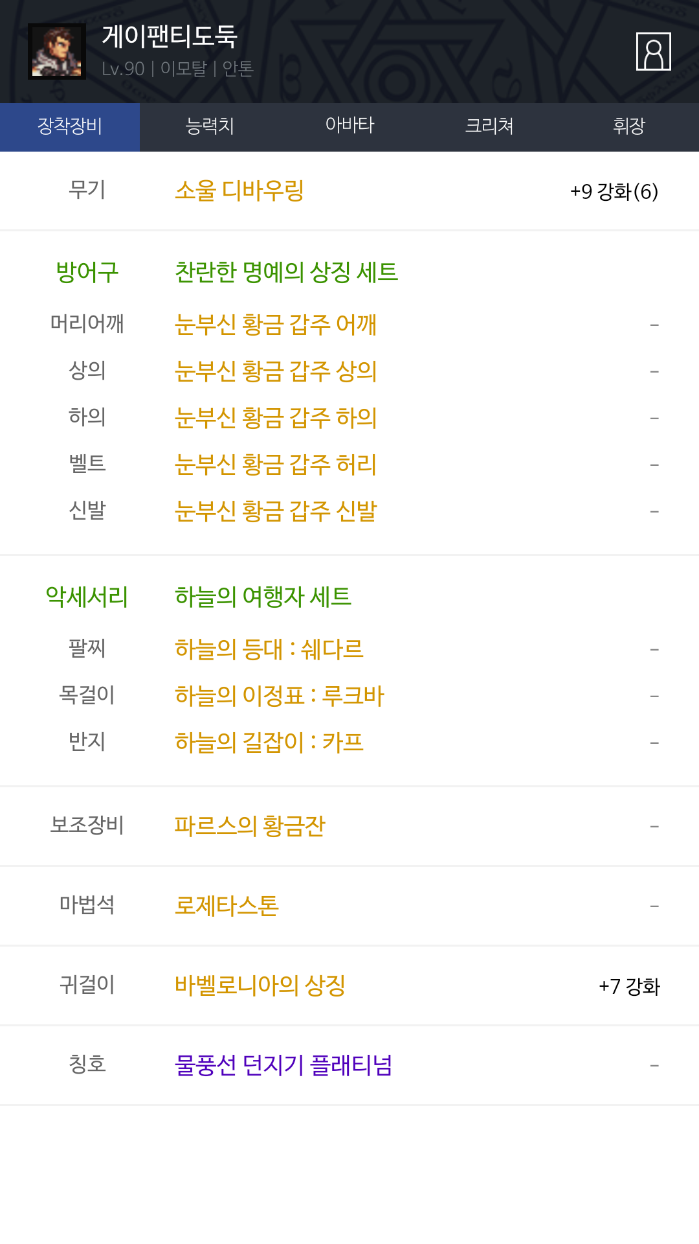The image size is (699, 1244).
Task: Switch to the 아바타 tab
Action: tap(349, 126)
